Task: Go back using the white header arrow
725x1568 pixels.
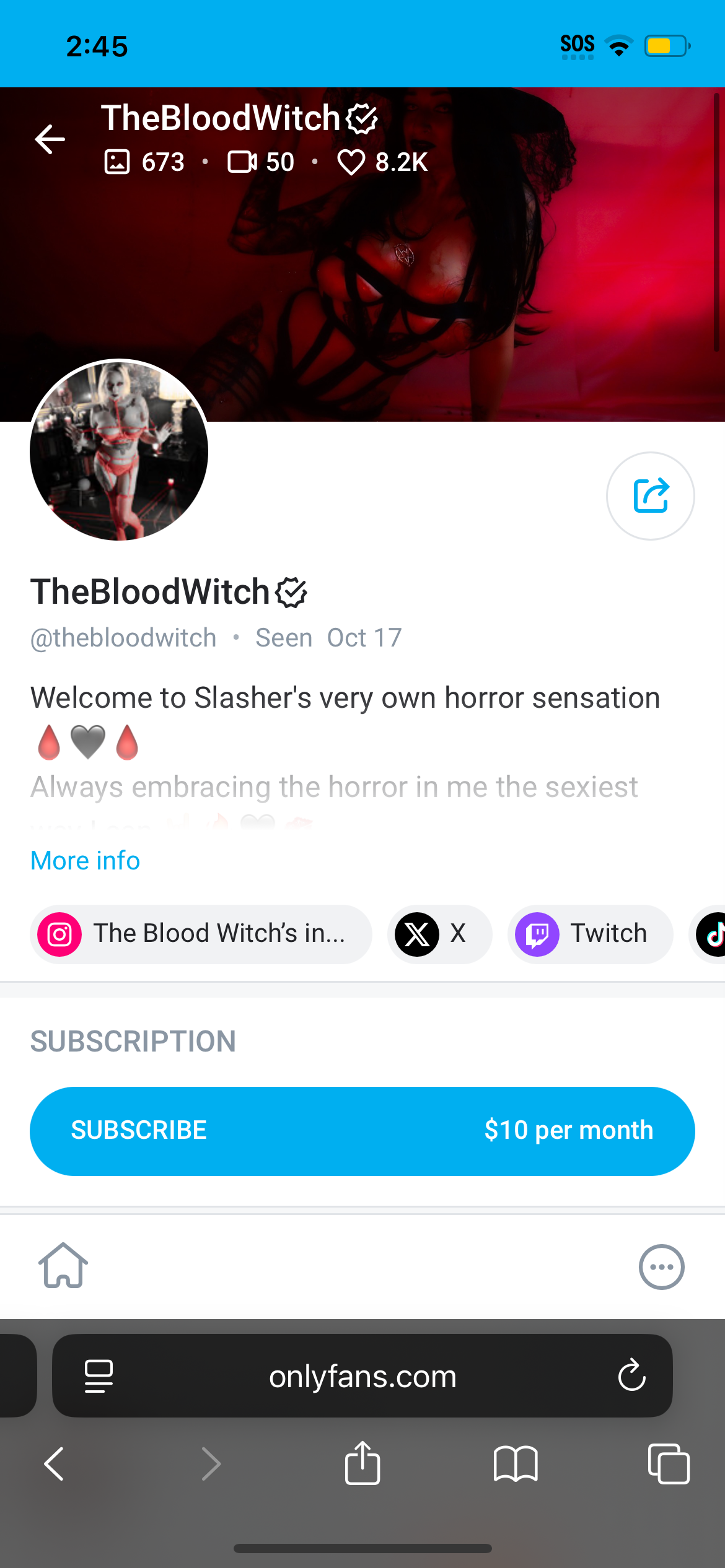Action: tap(50, 139)
